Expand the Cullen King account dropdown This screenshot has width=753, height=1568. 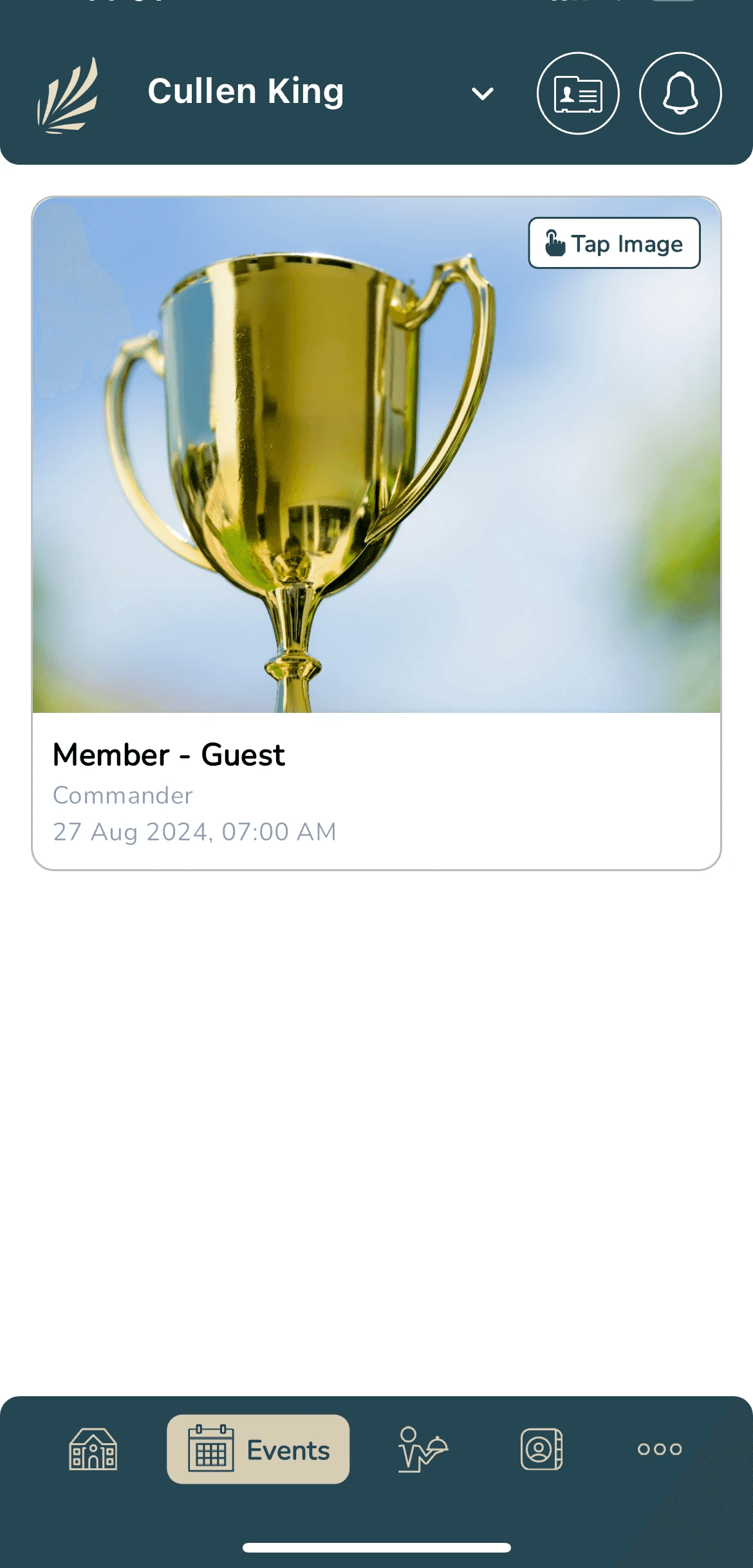482,94
